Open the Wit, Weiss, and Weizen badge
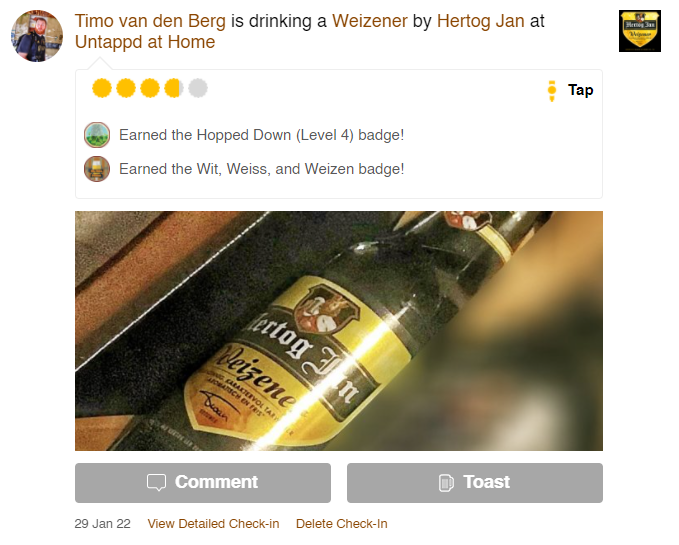 (97, 169)
